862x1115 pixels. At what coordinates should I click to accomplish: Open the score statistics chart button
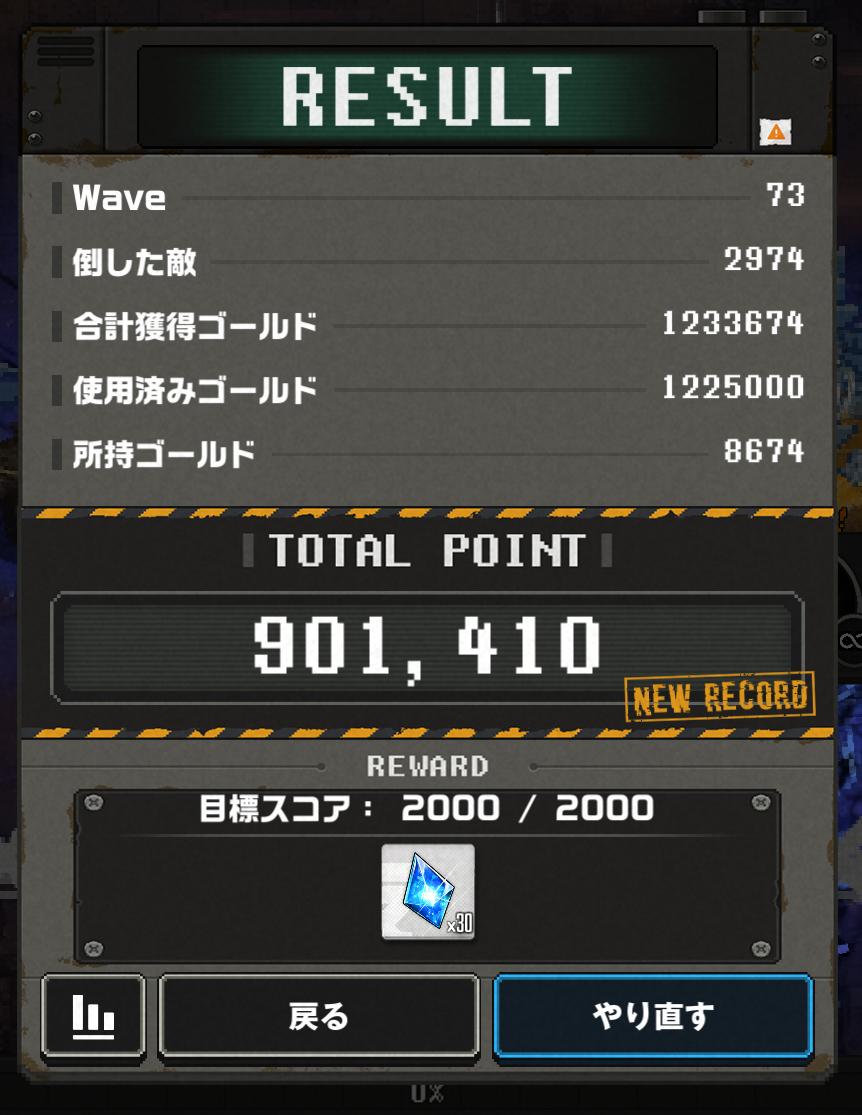[93, 1017]
